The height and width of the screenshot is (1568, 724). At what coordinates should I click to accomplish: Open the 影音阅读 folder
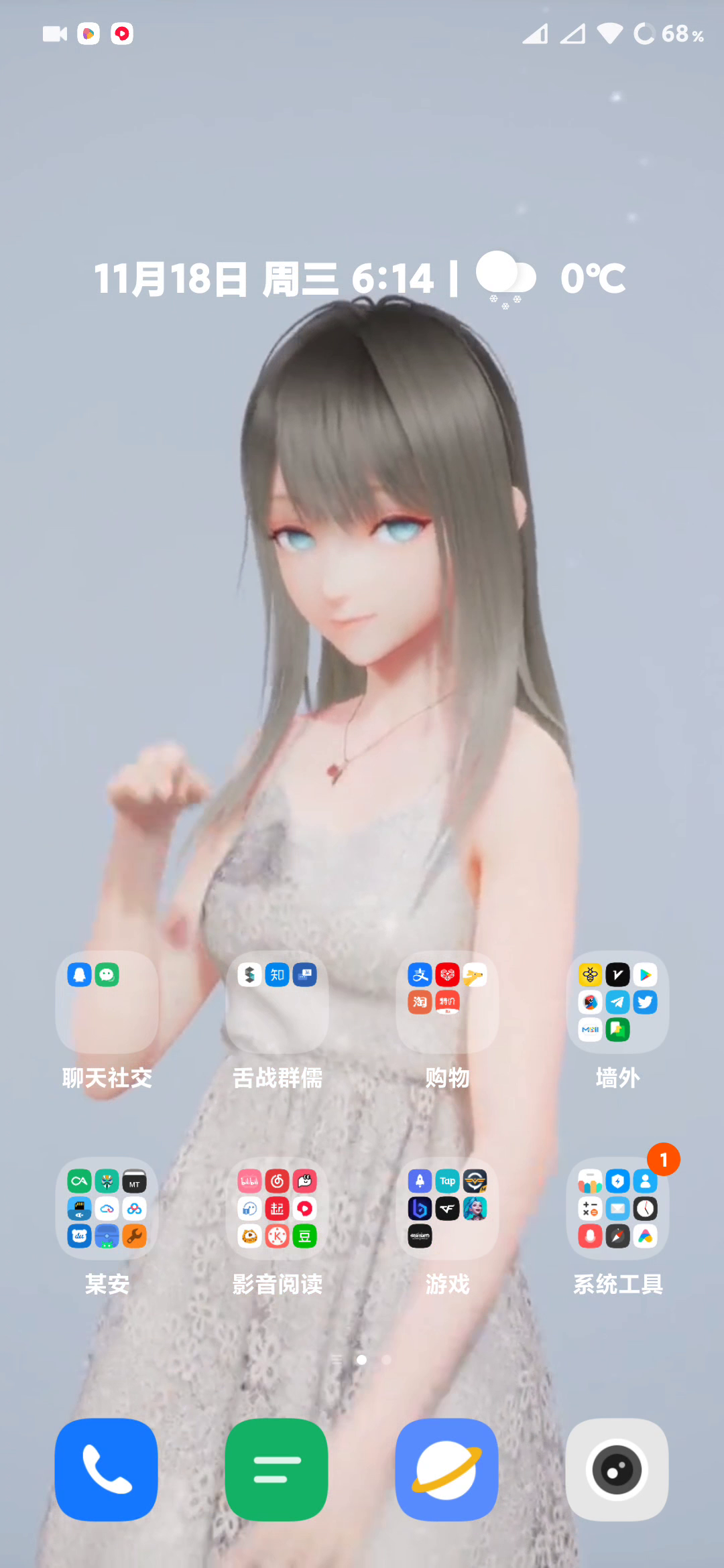click(277, 1208)
